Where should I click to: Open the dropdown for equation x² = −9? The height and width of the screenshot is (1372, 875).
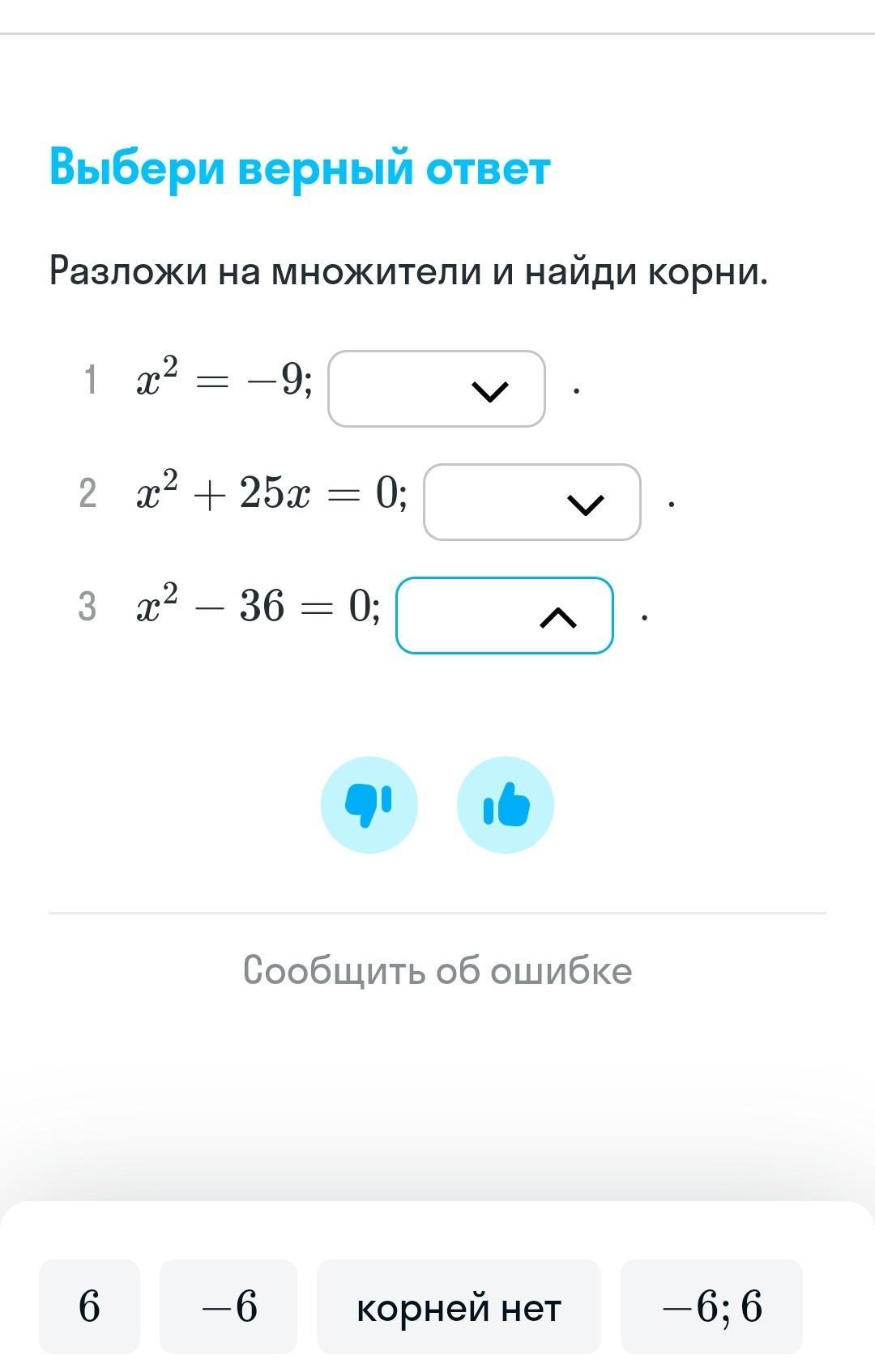(436, 389)
